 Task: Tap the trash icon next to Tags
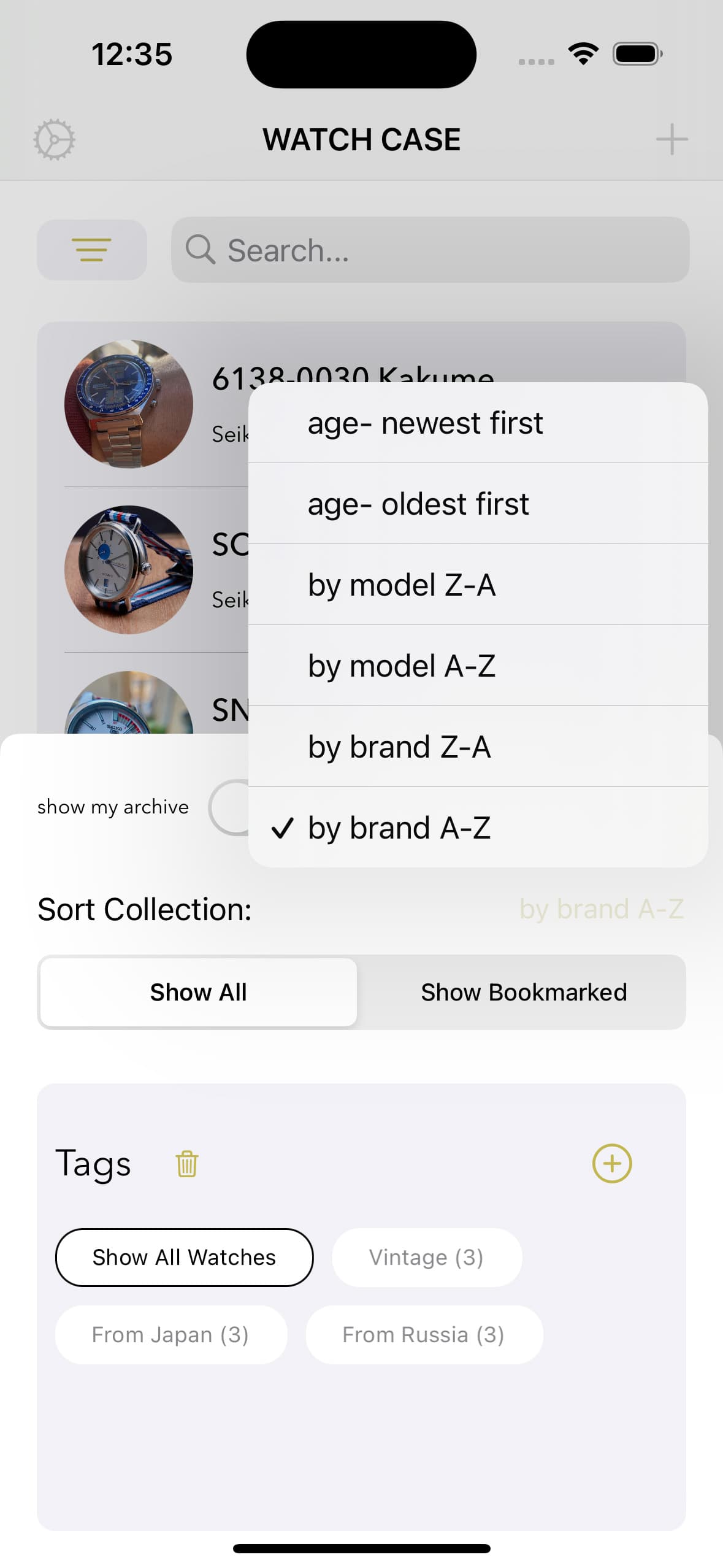[186, 1164]
